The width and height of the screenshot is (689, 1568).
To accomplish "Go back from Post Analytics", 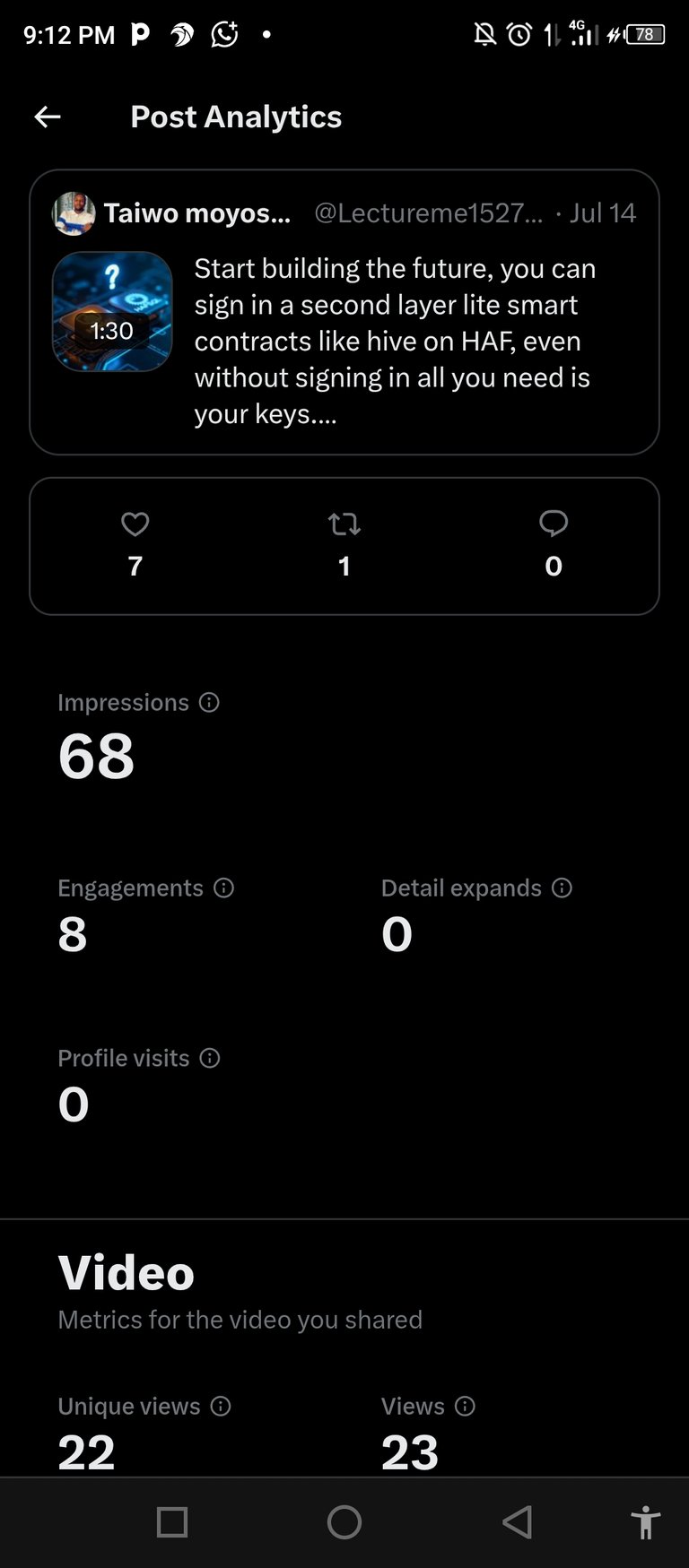I will 48,117.
